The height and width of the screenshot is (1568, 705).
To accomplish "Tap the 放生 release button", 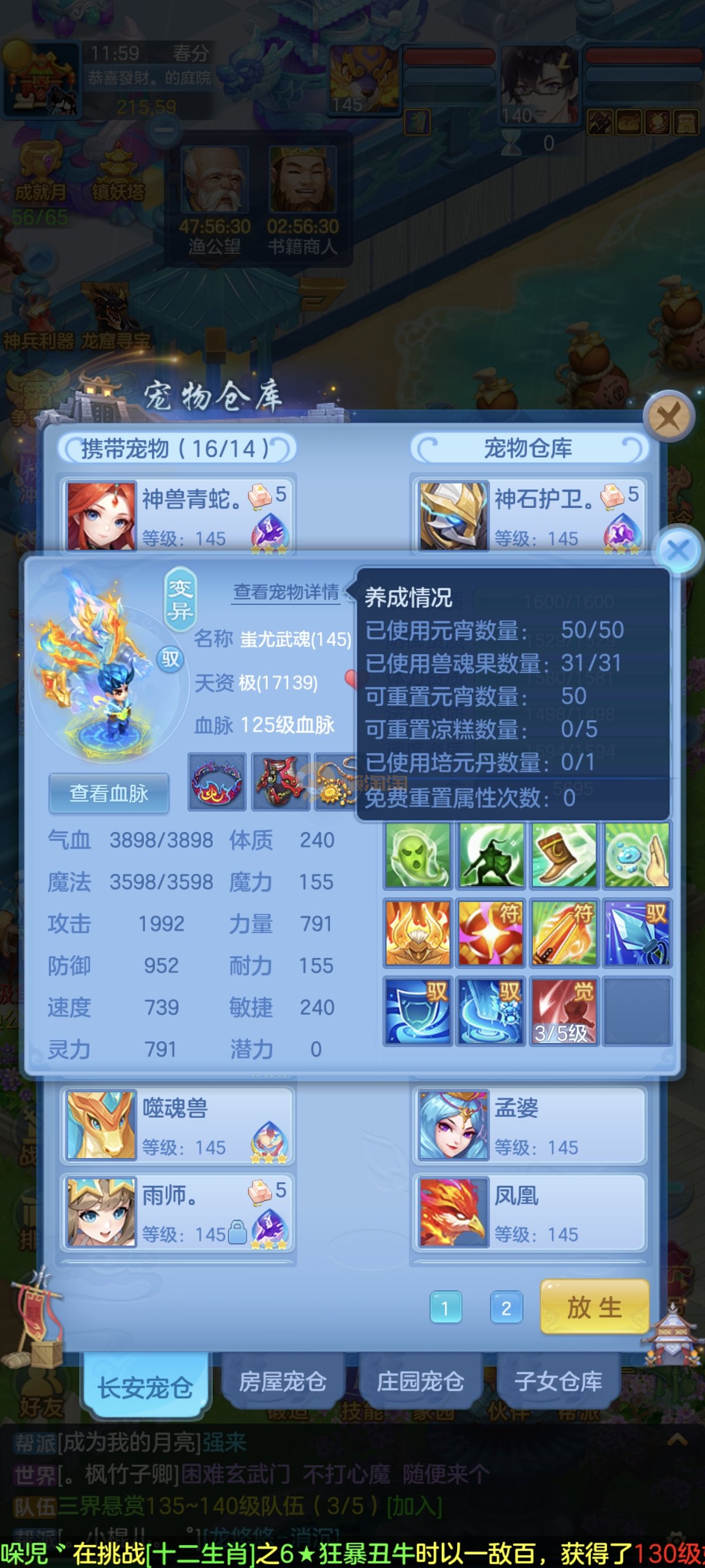I will pos(593,1307).
